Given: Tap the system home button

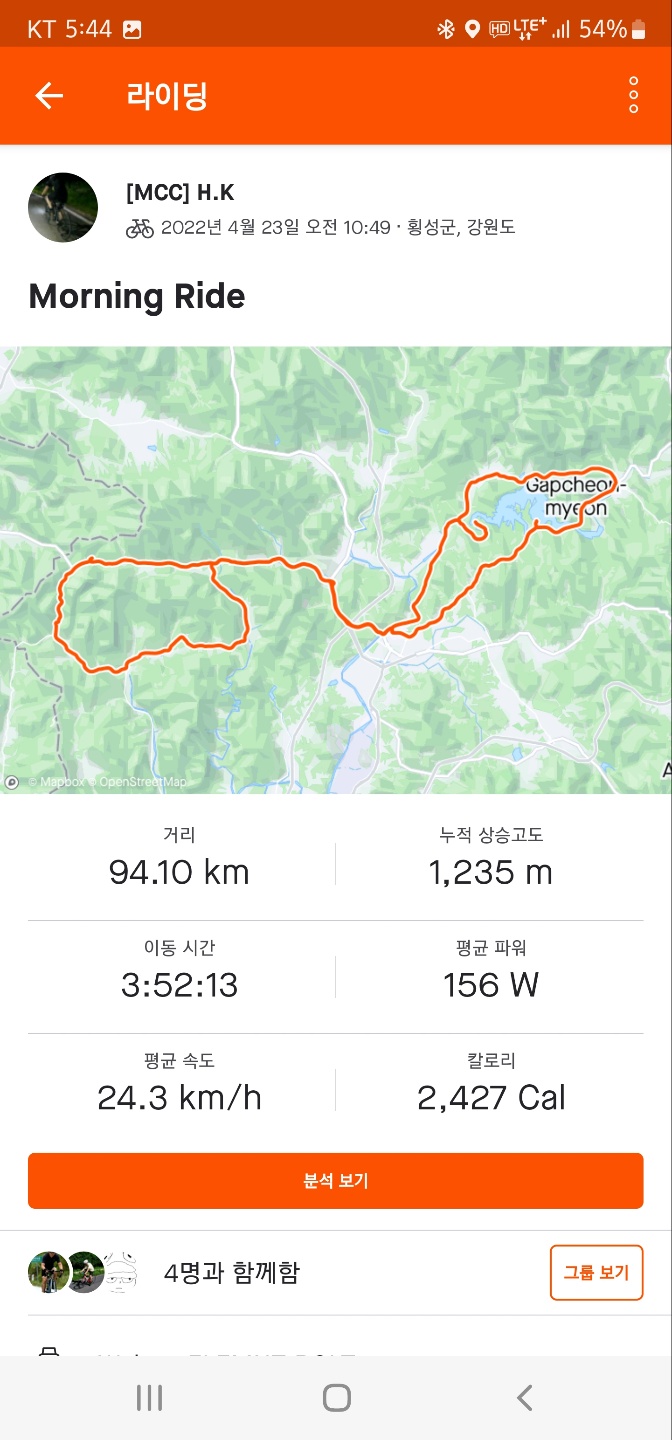Looking at the screenshot, I should point(336,1398).
